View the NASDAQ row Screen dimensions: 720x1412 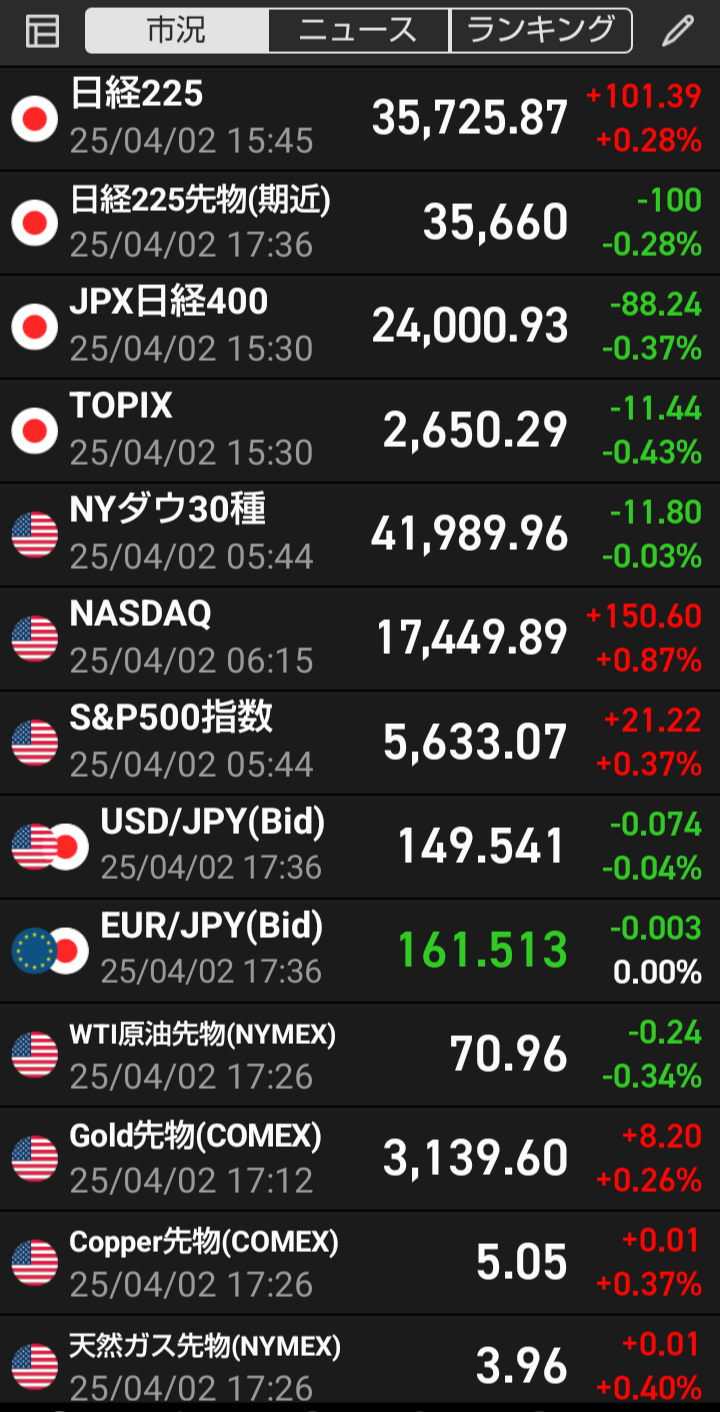(x=360, y=639)
